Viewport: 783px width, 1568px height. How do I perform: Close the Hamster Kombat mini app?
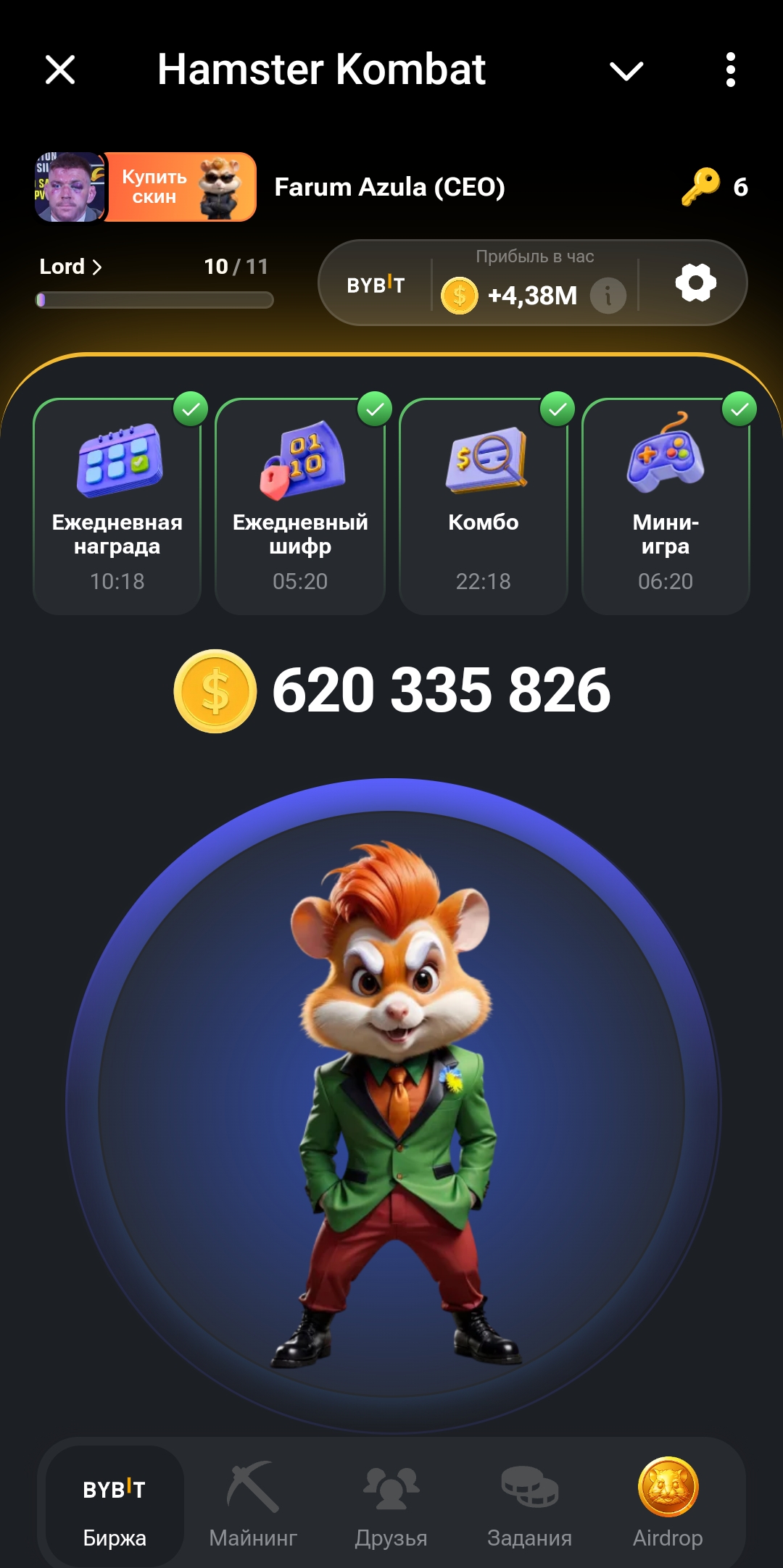pos(60,70)
